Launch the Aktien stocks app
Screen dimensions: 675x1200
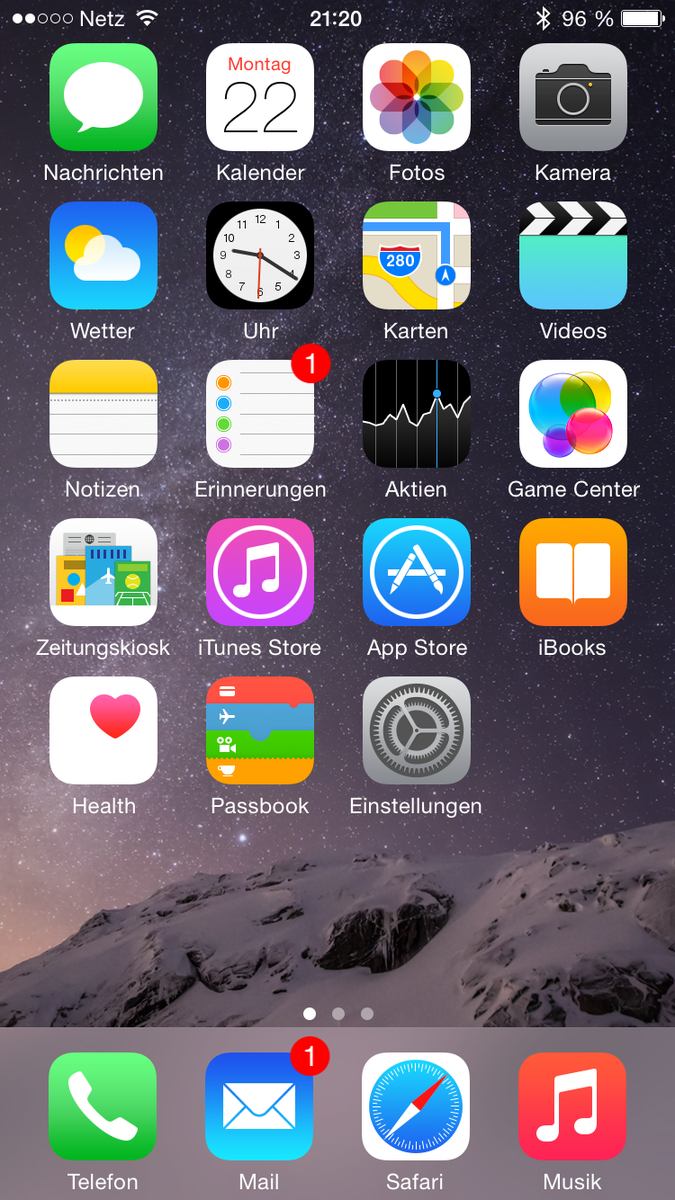click(x=416, y=414)
